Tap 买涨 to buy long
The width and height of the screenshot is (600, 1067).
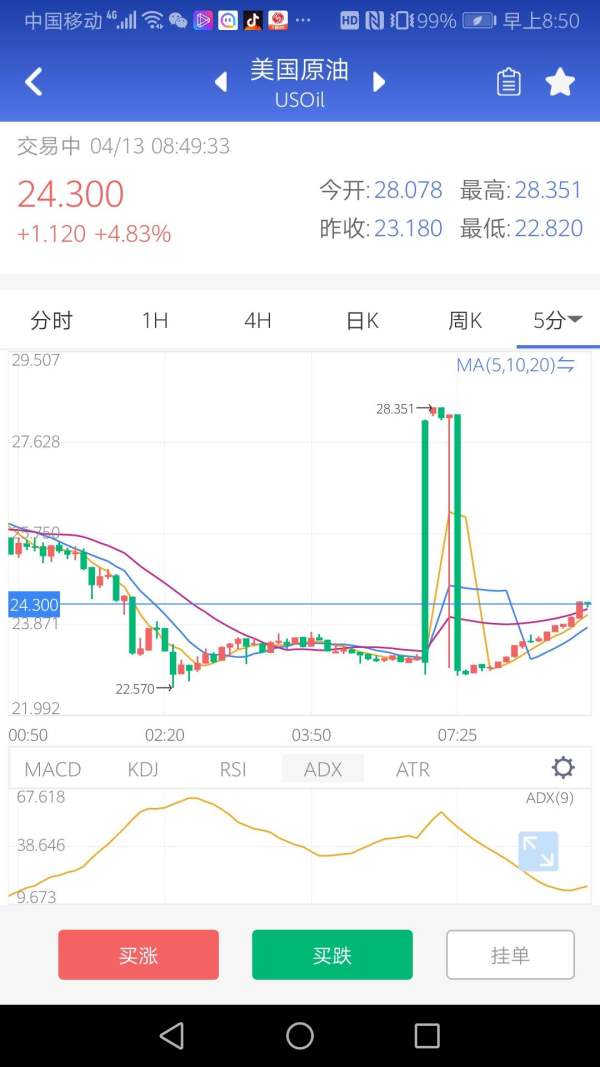[x=138, y=955]
